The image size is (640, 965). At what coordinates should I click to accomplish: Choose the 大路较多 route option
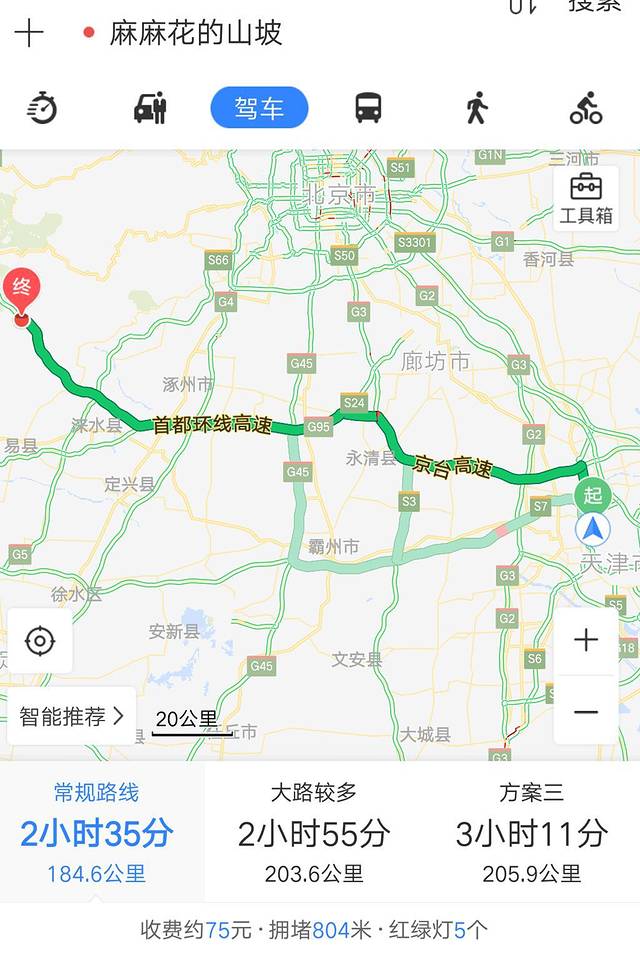[314, 834]
